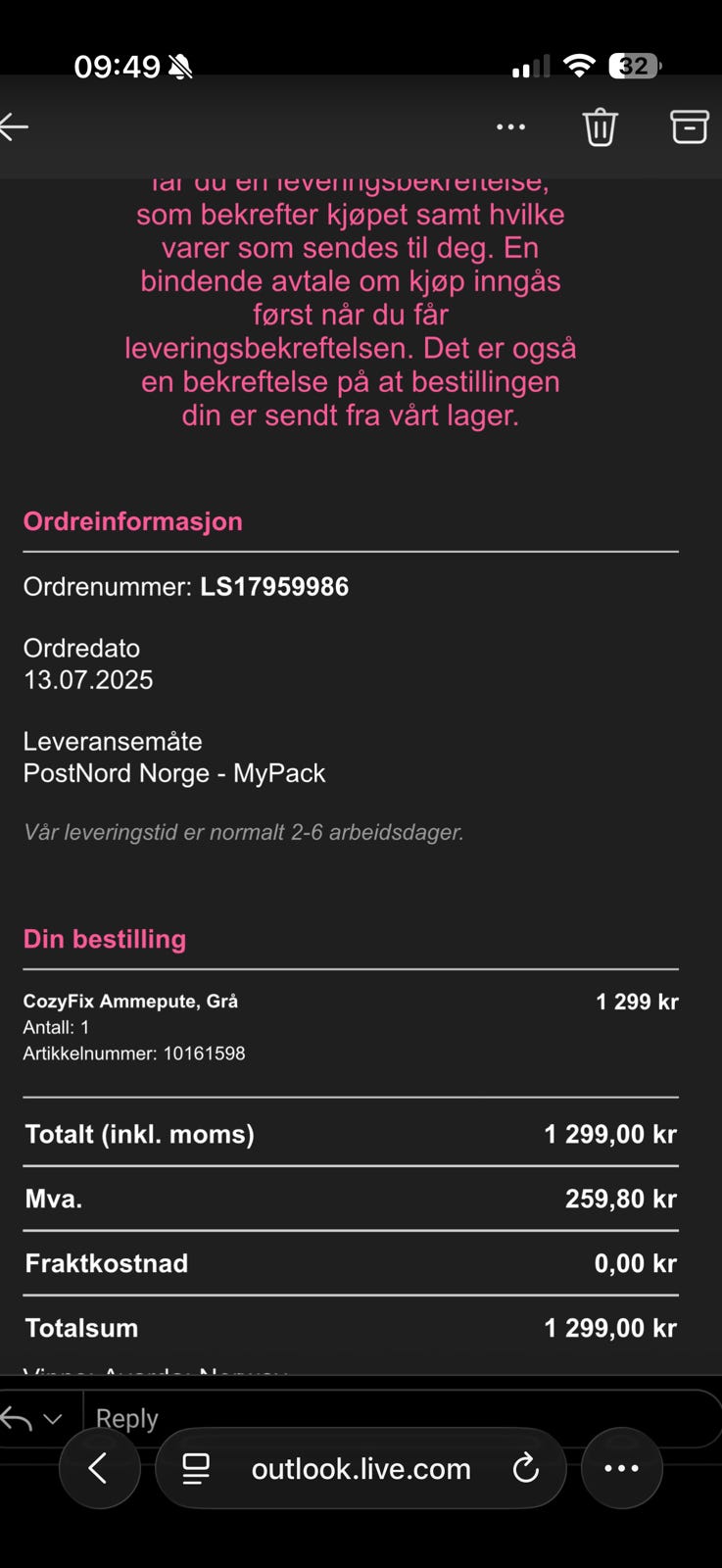This screenshot has width=722, height=1568.
Task: Select the Din bestilling section heading
Action: [104, 938]
